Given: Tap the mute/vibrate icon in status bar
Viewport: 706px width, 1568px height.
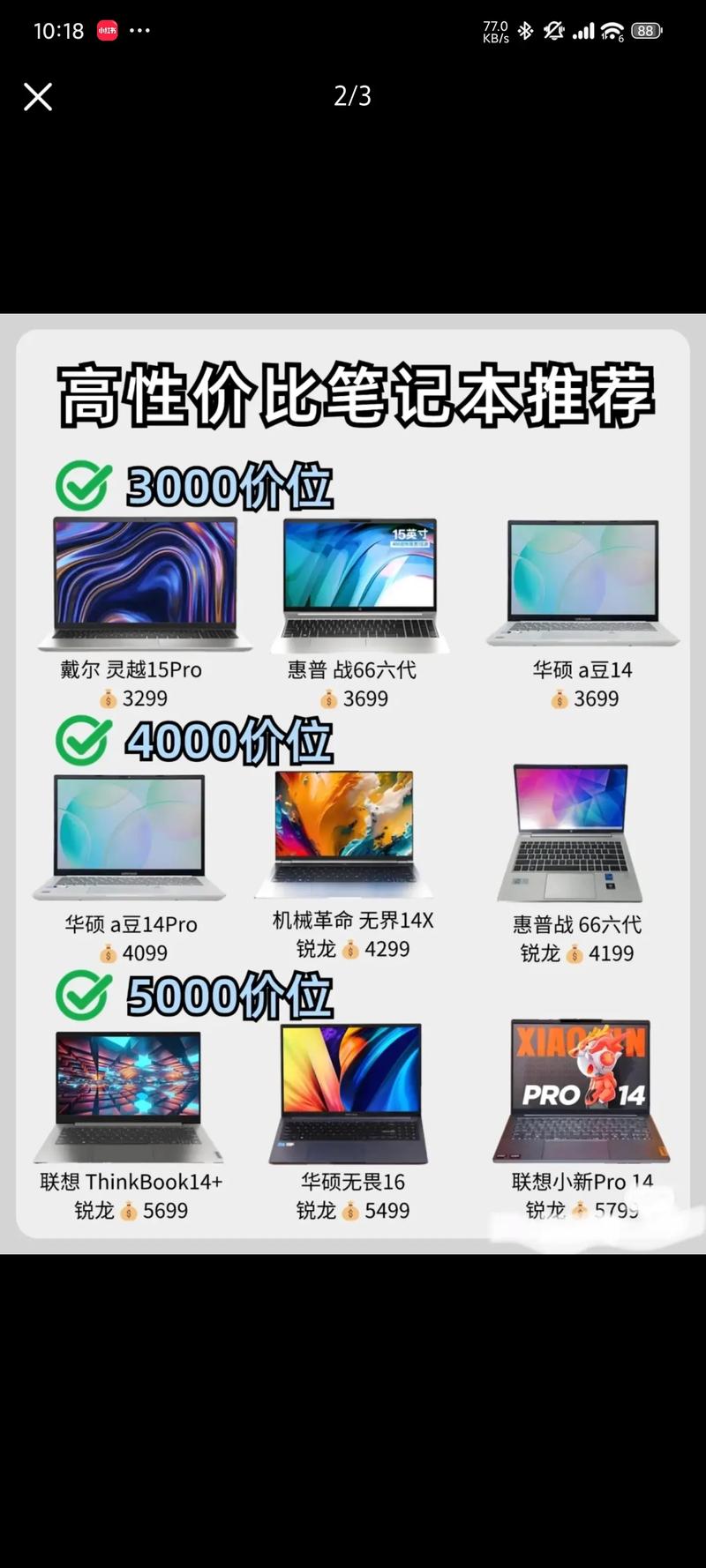Looking at the screenshot, I should (x=554, y=30).
